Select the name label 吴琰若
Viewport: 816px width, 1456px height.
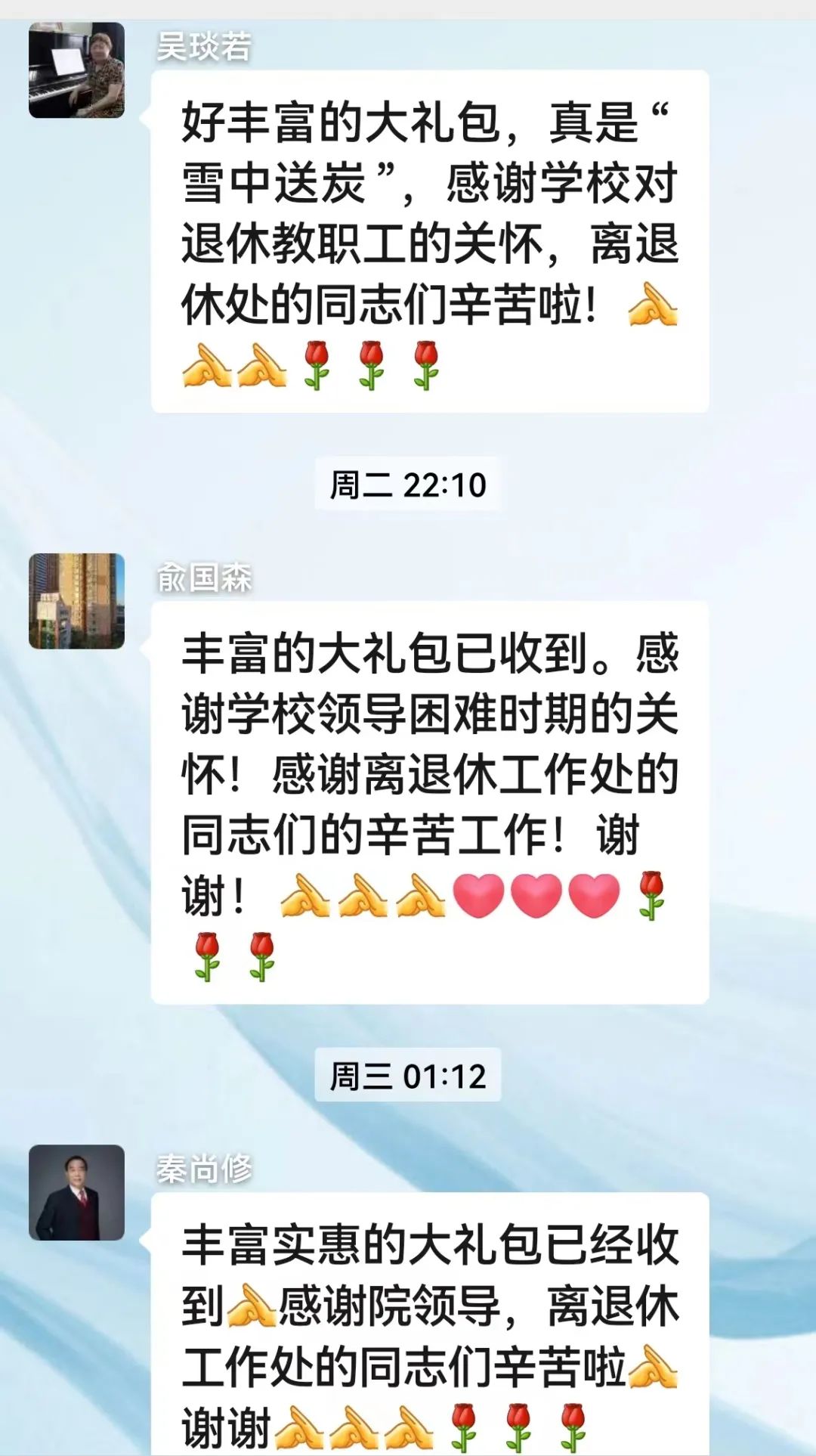202,47
